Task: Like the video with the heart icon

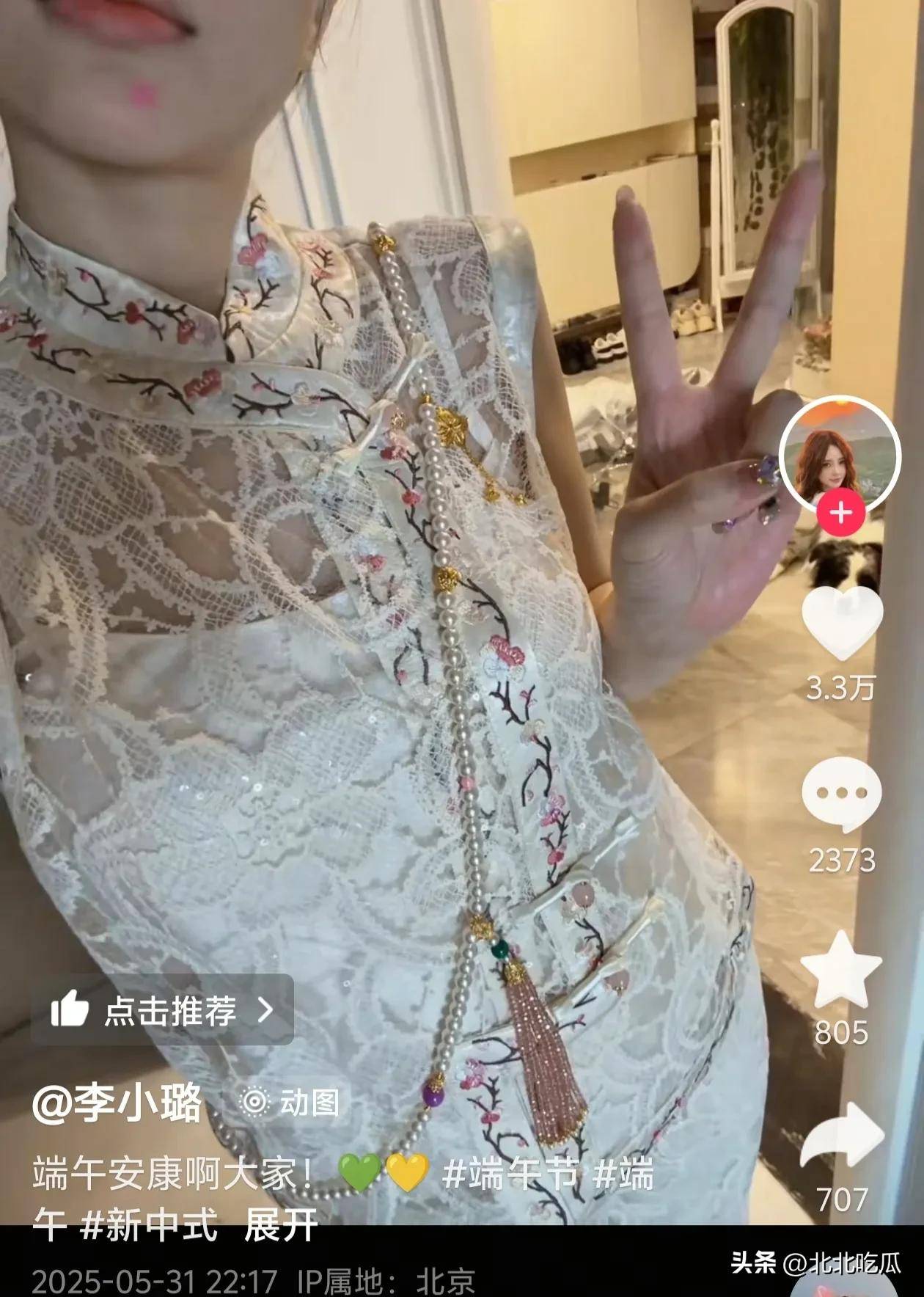Action: pos(841,624)
